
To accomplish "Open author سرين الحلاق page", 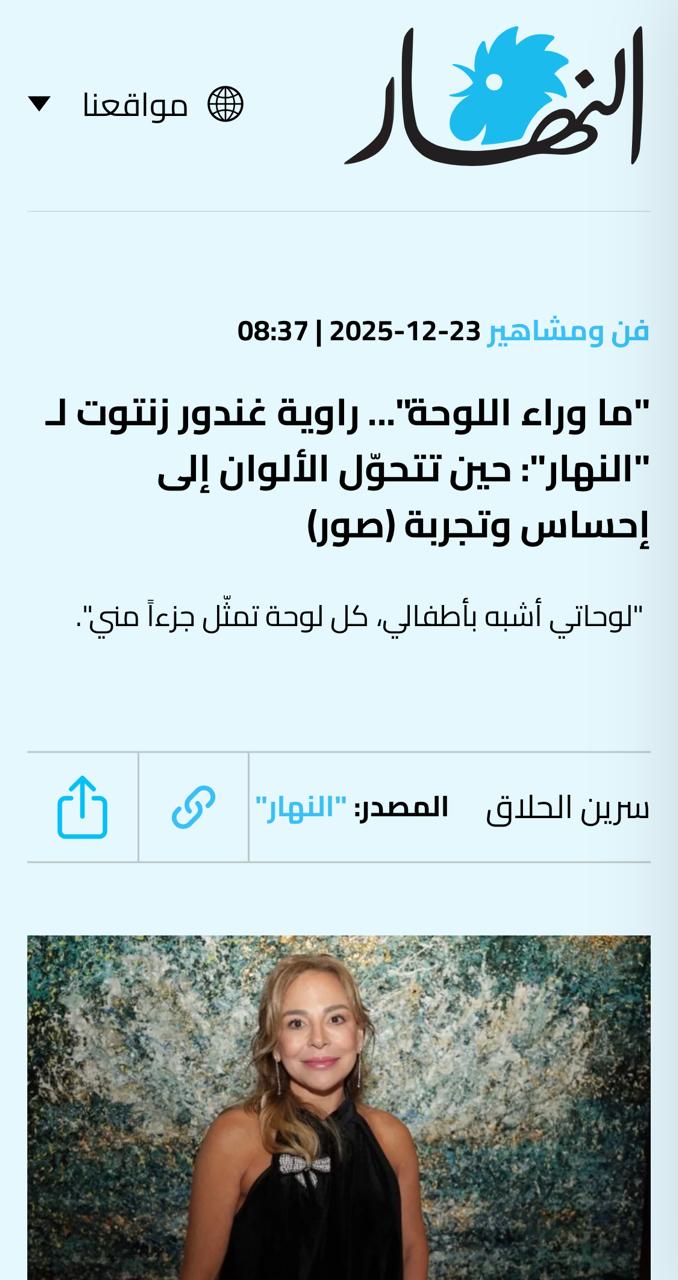I will 567,808.
